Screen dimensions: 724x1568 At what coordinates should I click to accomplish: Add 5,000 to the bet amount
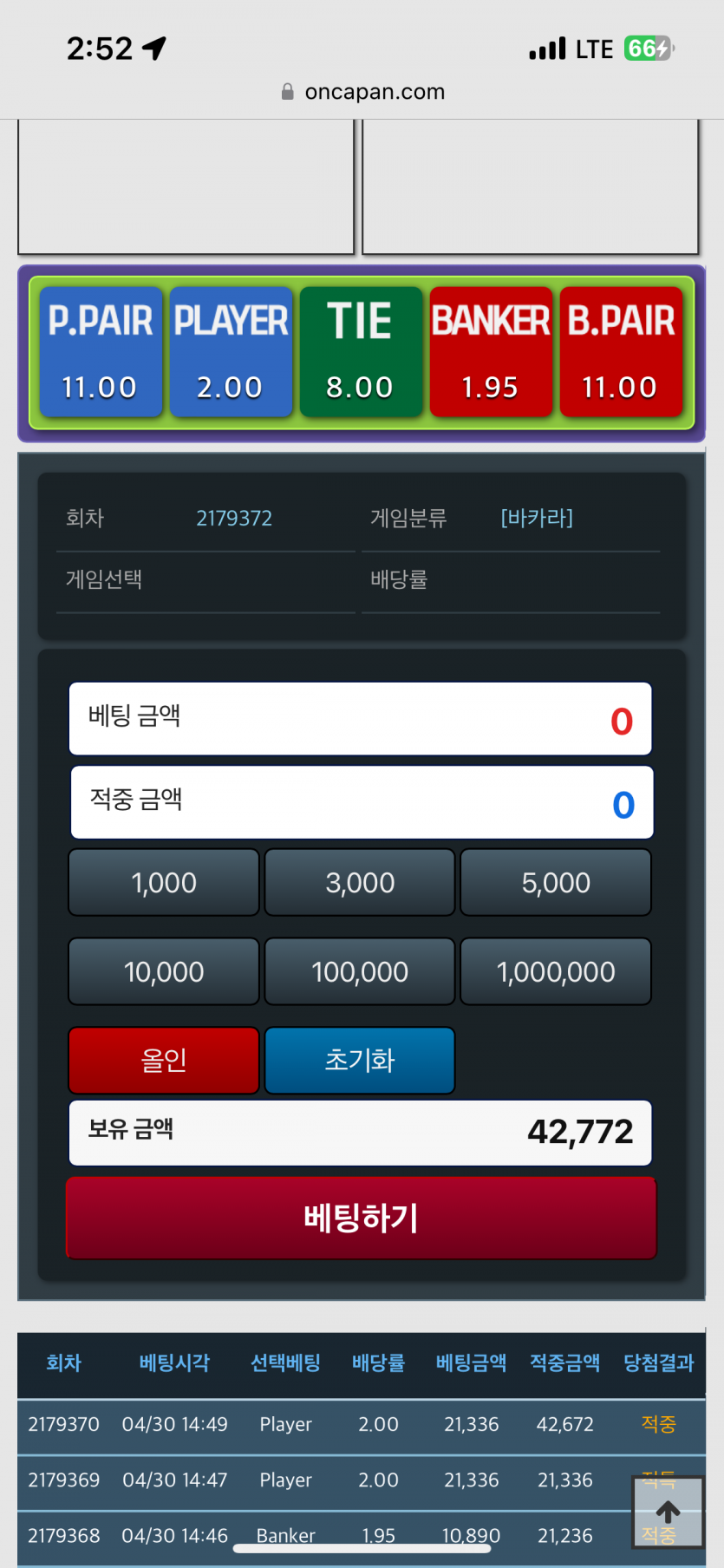tap(556, 883)
